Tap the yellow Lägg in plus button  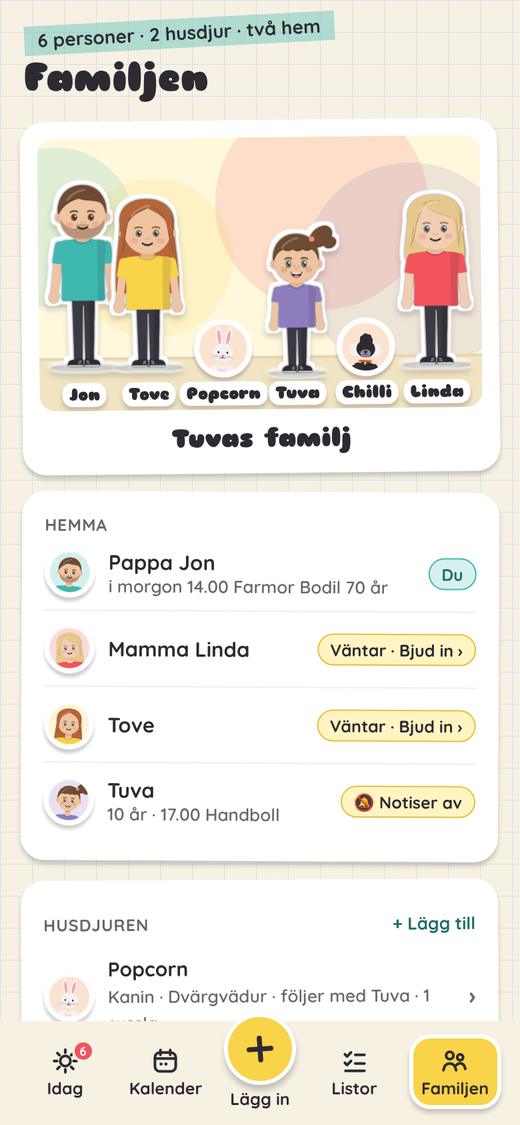coord(260,1049)
